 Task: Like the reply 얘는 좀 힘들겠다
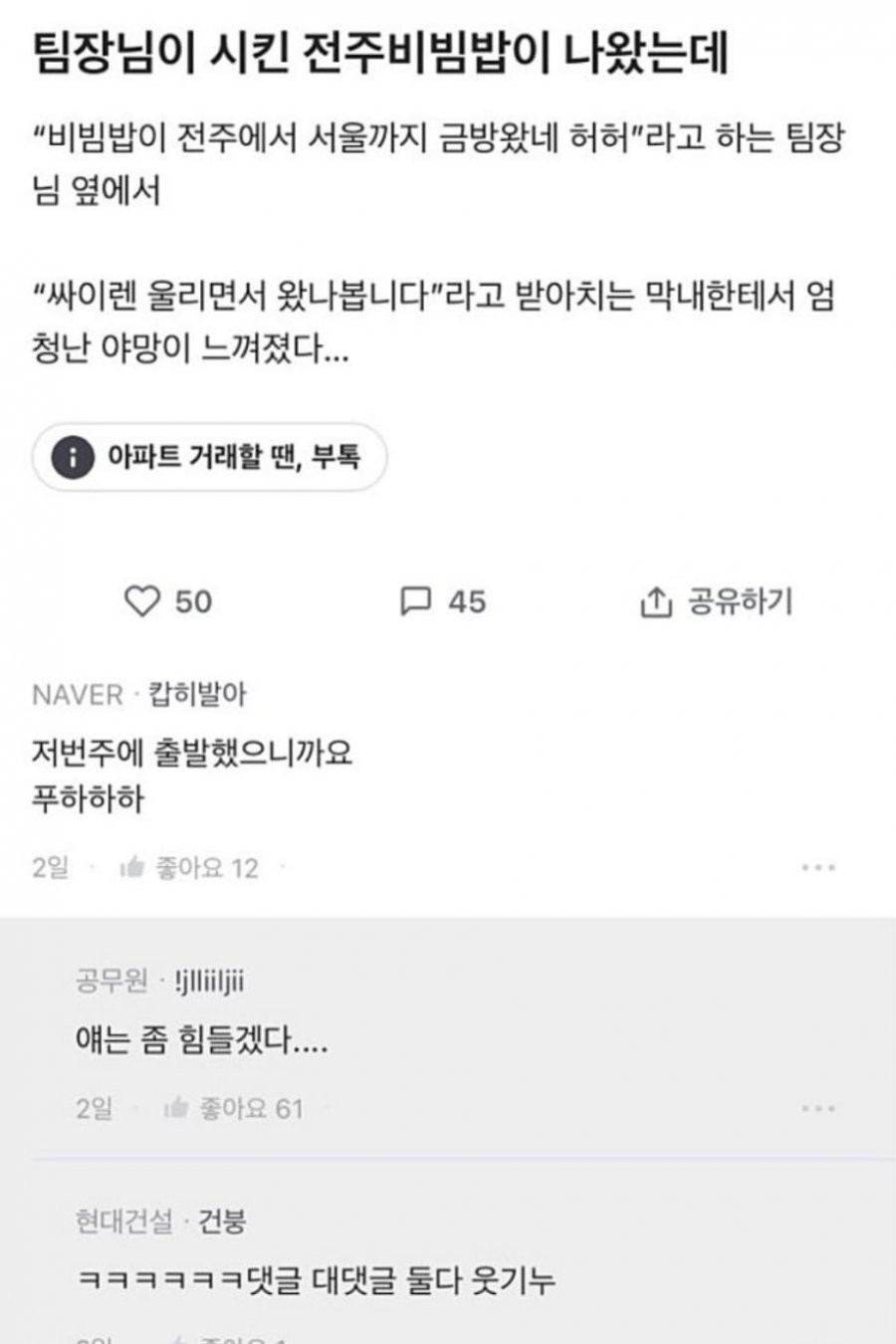click(x=176, y=1108)
